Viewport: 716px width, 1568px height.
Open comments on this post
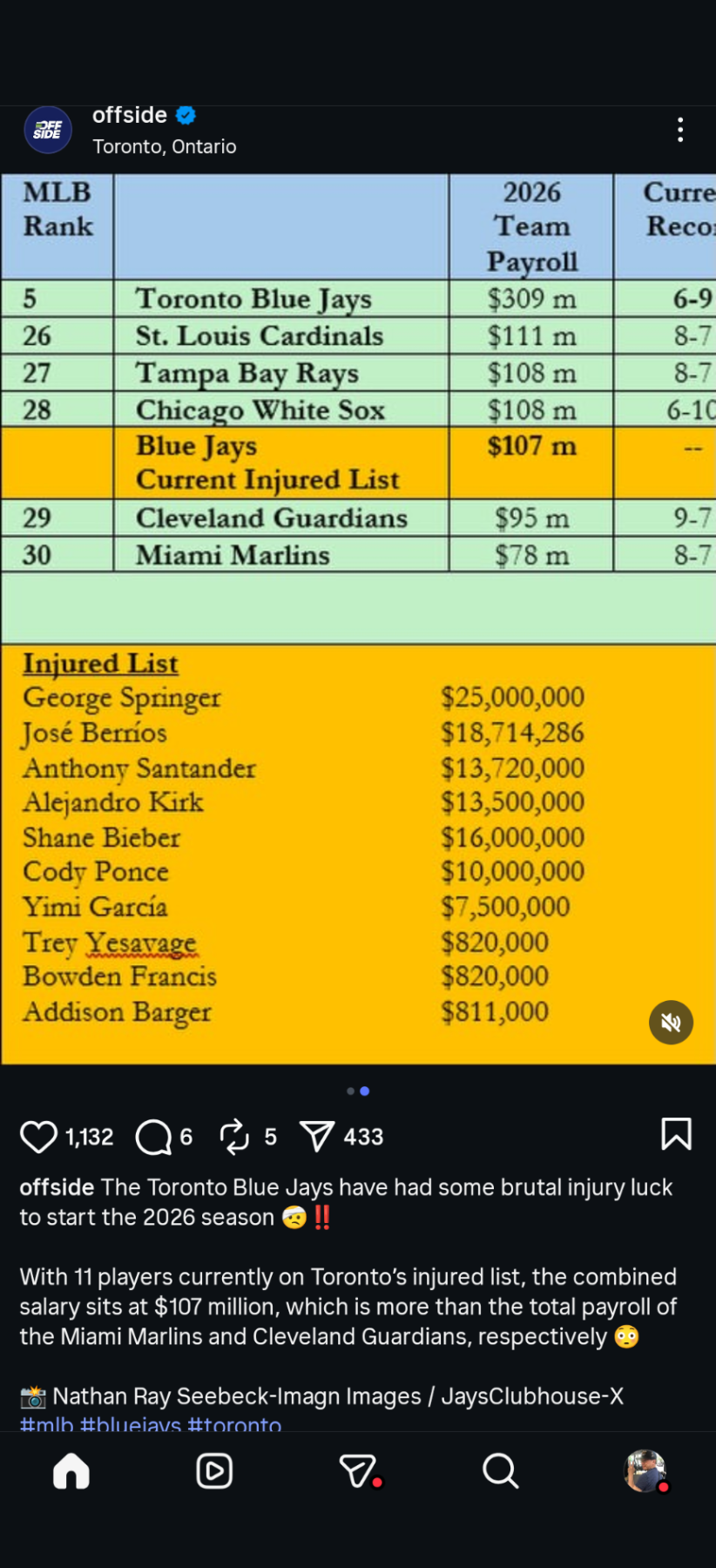[x=154, y=1137]
